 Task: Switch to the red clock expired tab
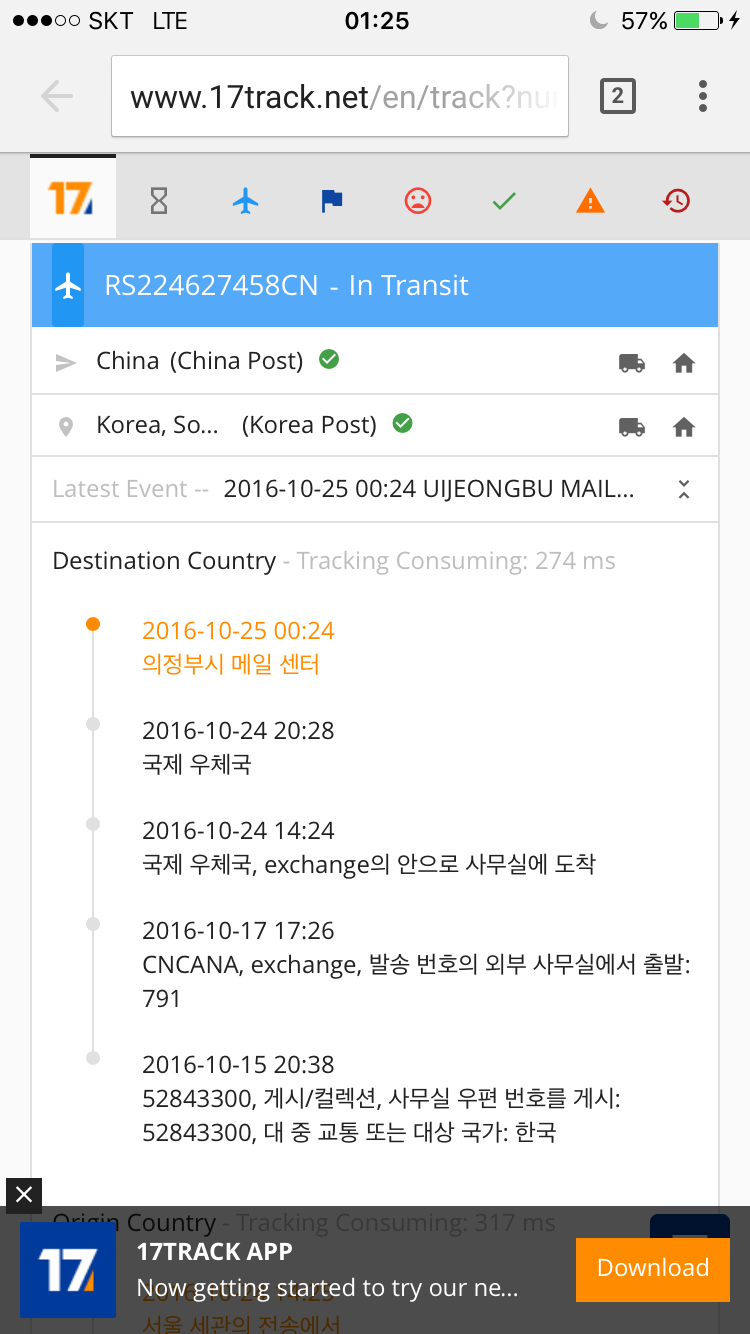tap(676, 201)
